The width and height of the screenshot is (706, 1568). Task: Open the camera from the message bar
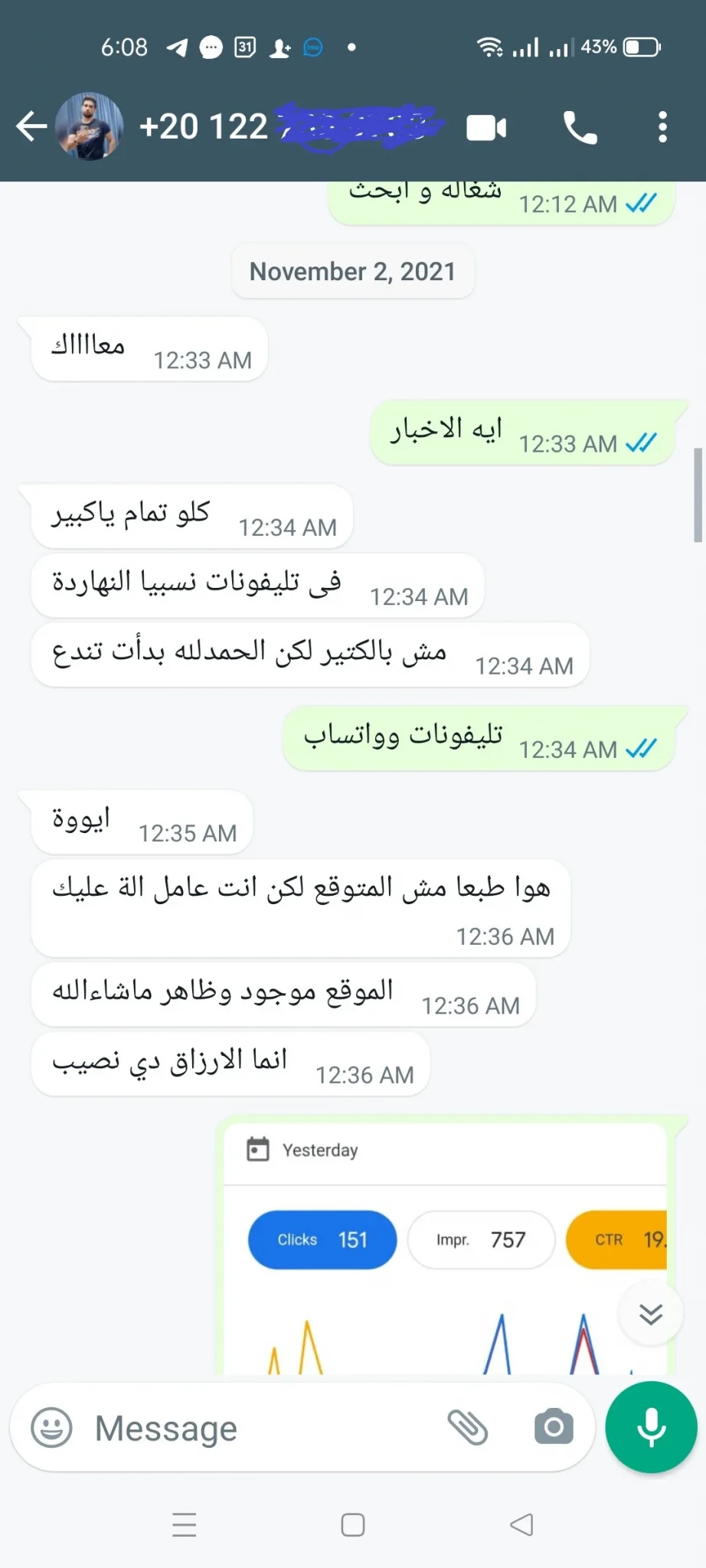click(x=554, y=1426)
